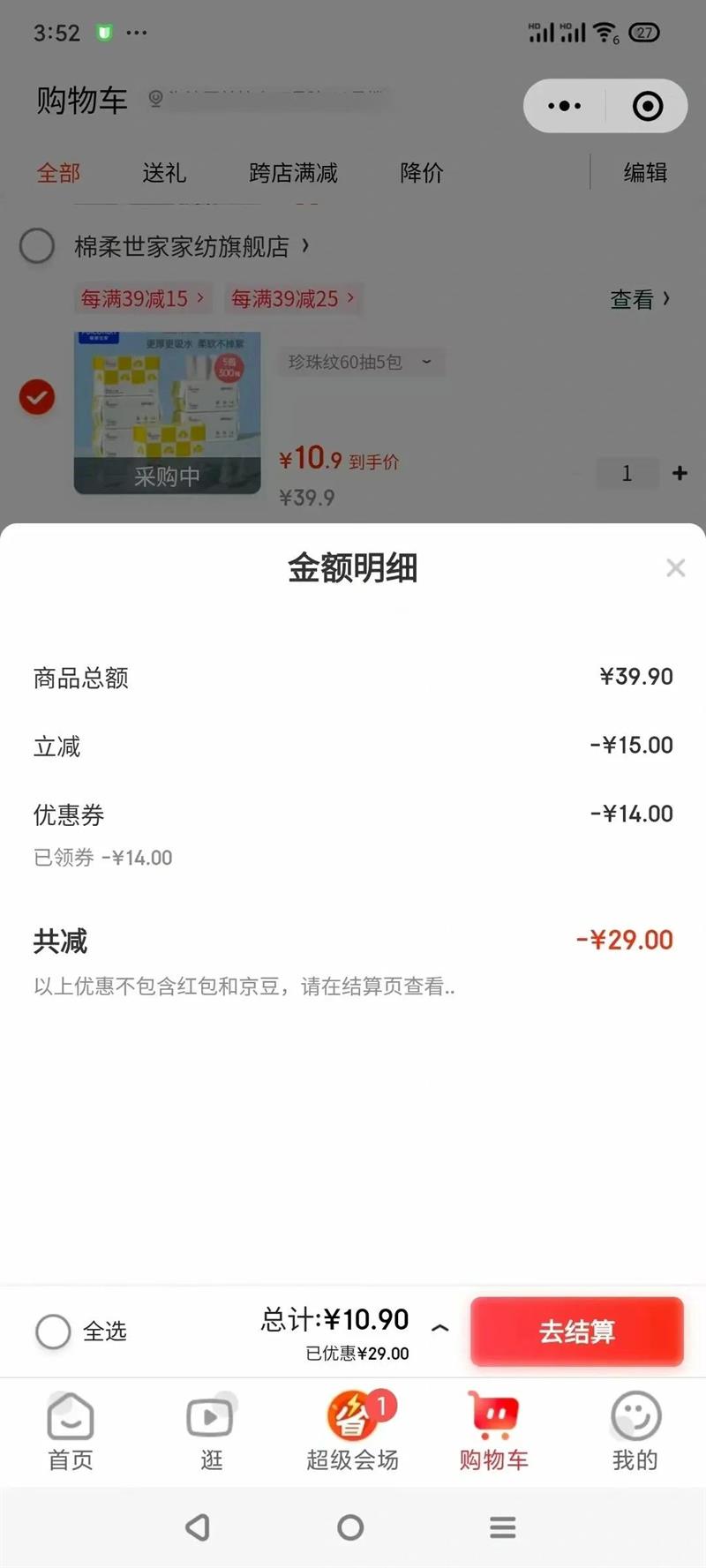706x1568 pixels.
Task: Collapse the 总计 amount details arrow
Action: 440,1328
